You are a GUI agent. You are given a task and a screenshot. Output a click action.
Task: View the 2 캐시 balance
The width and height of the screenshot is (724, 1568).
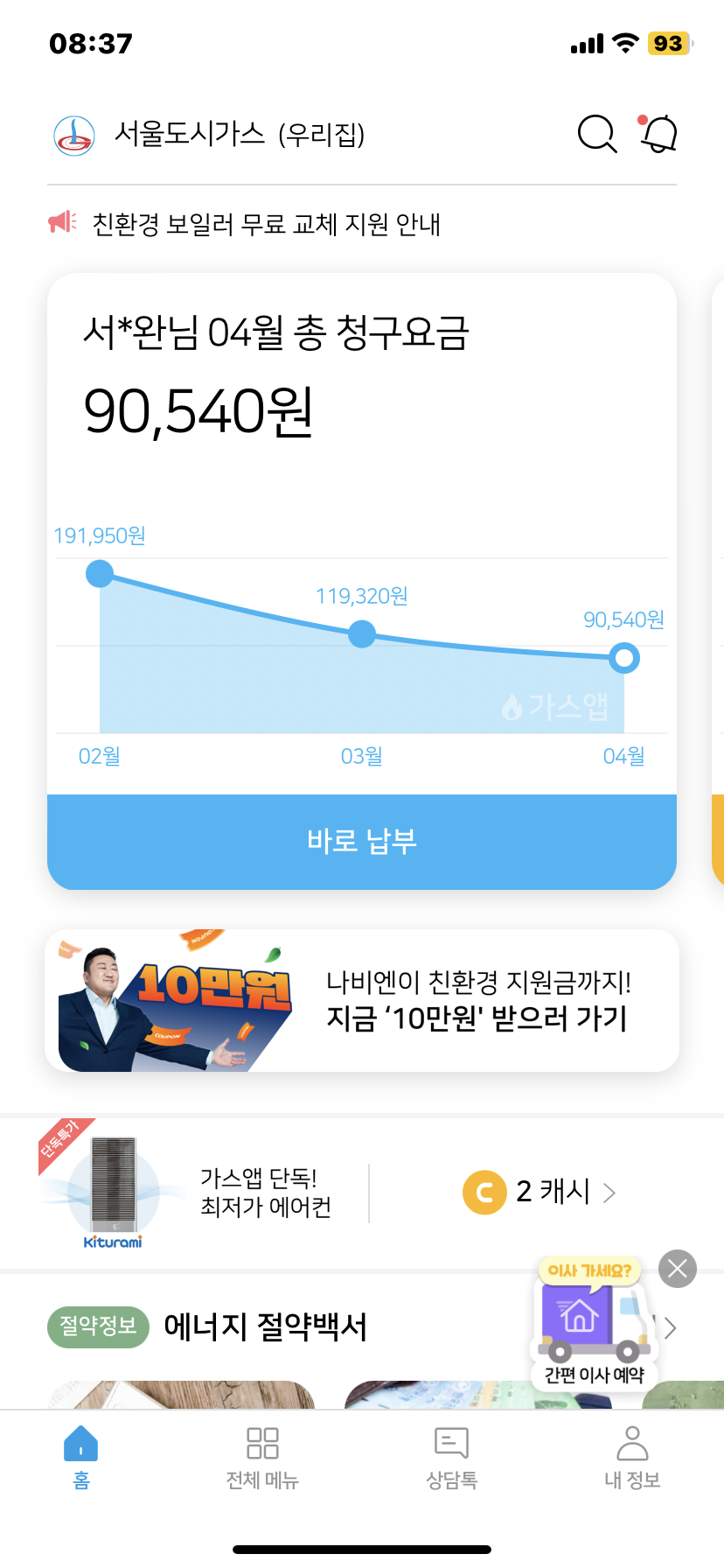[540, 1192]
